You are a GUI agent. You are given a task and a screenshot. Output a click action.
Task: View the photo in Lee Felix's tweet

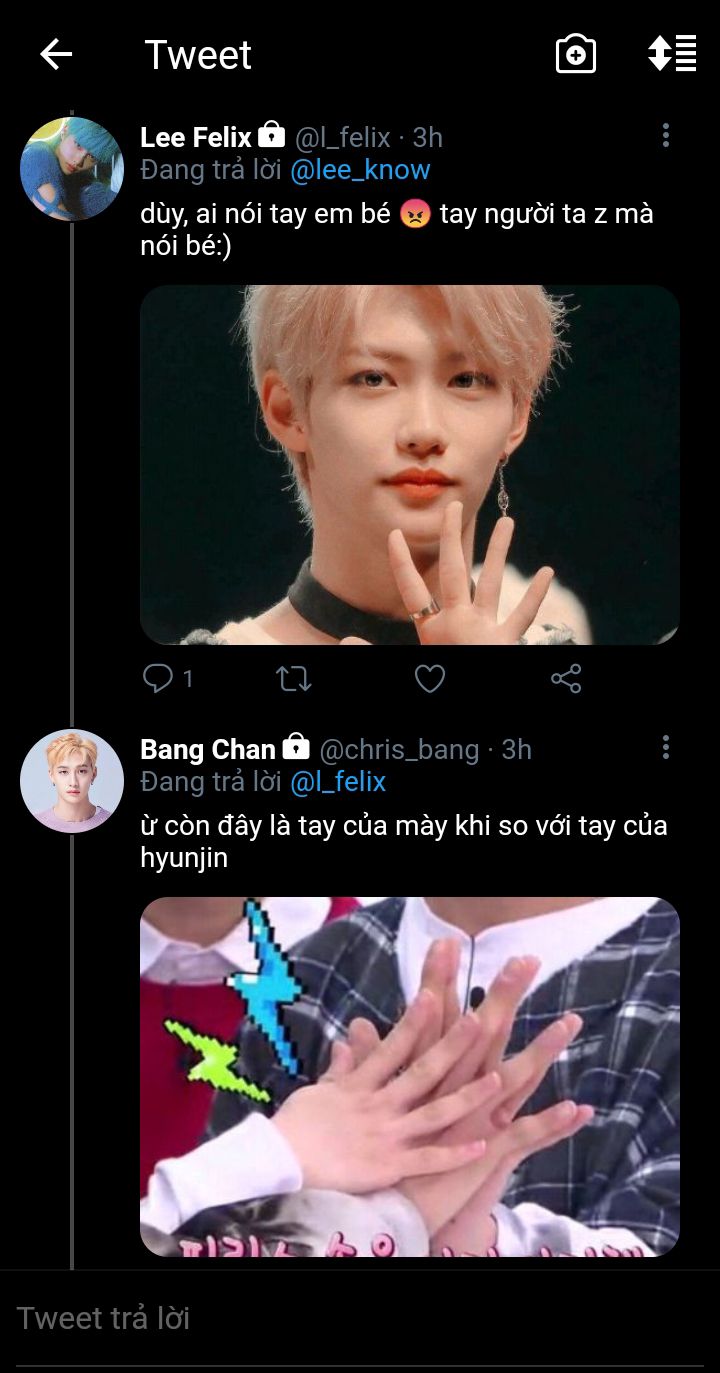[x=410, y=465]
